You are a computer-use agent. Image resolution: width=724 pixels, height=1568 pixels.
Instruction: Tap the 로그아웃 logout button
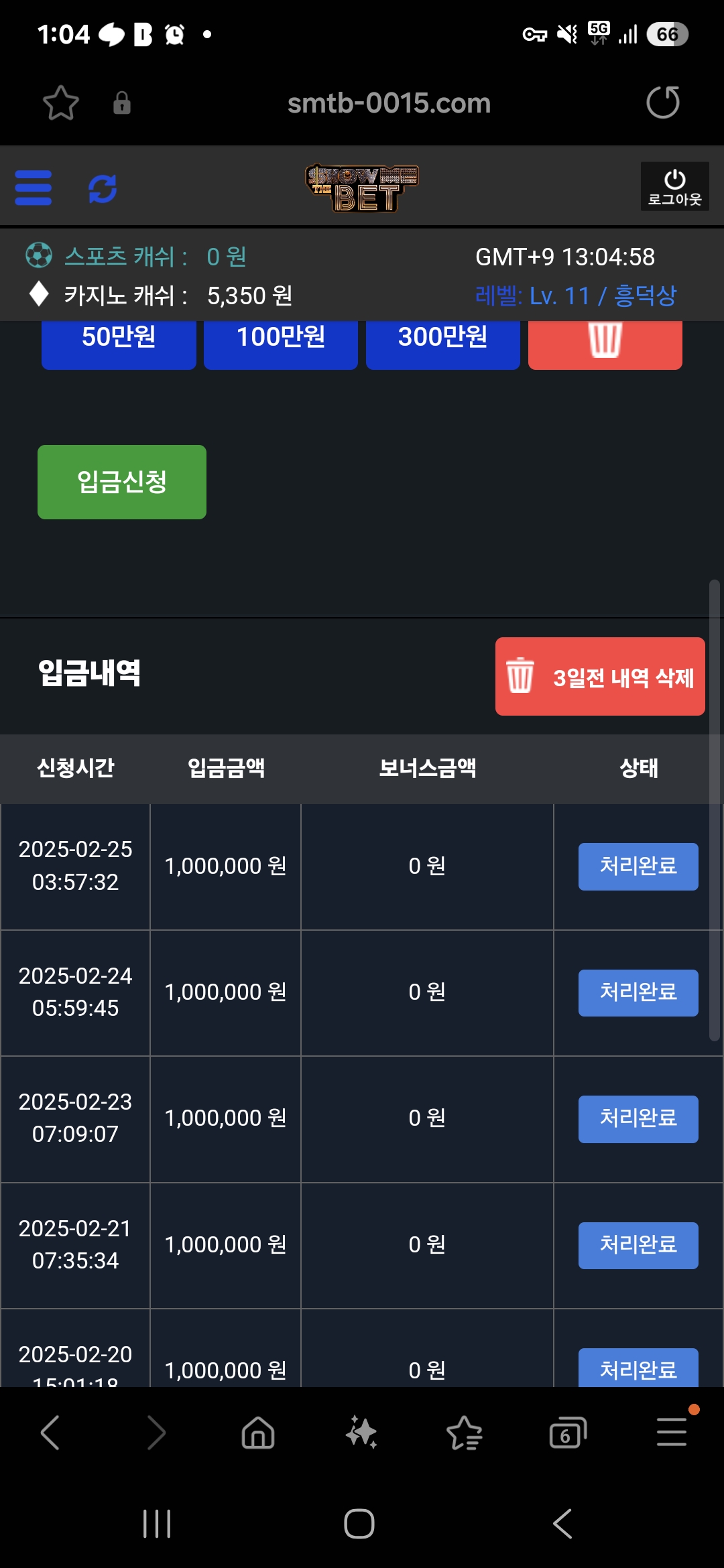[674, 187]
